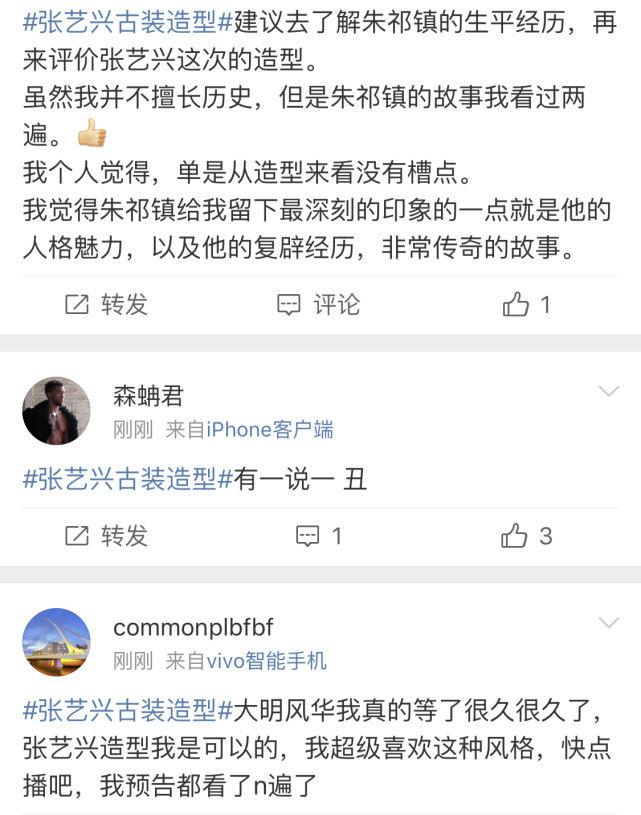Image resolution: width=641 pixels, height=815 pixels.
Task: Expand the options chevron on 森蚺君's post
Action: pos(608,391)
